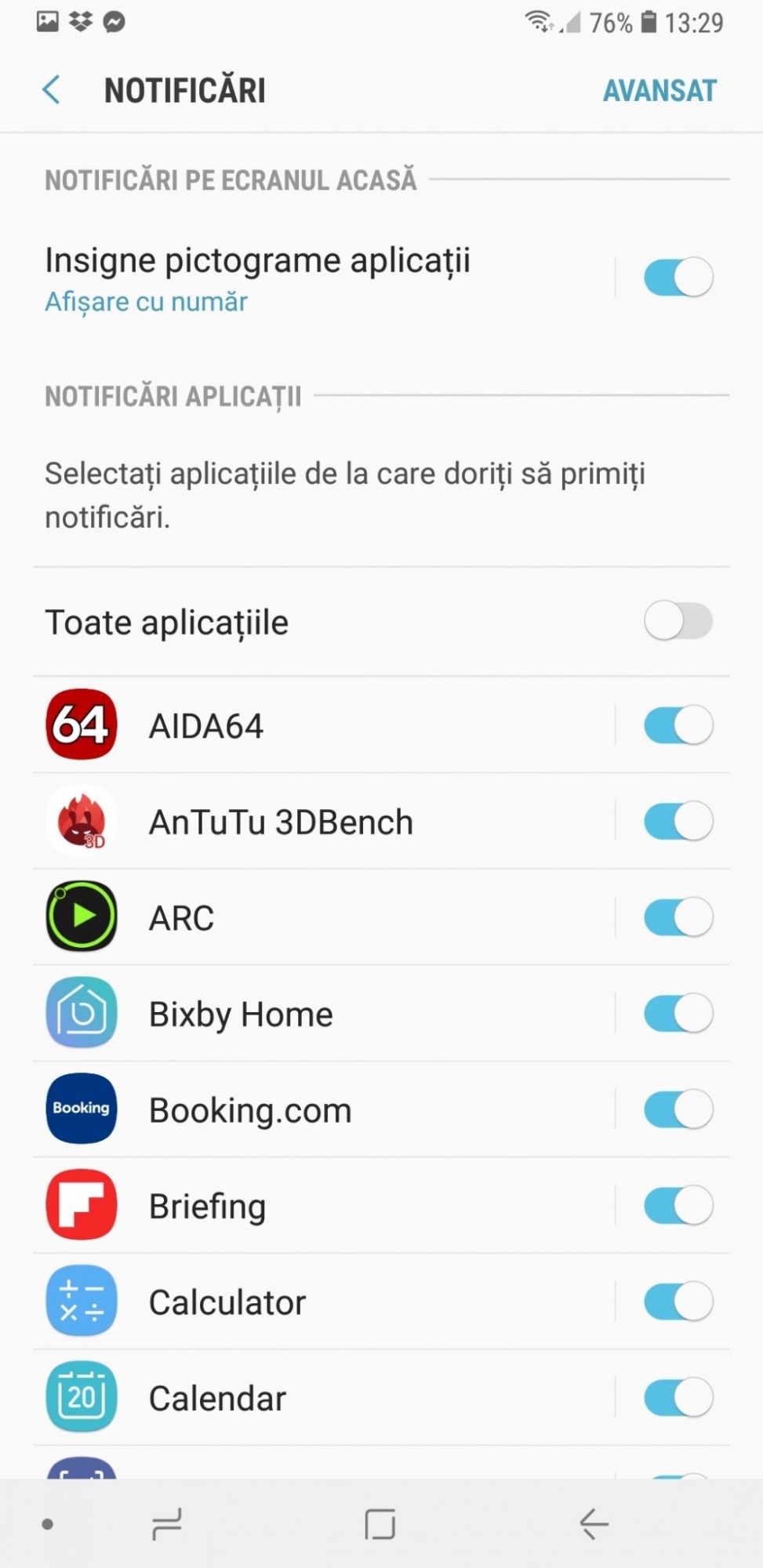Image resolution: width=763 pixels, height=1568 pixels.
Task: Tap the system home button
Action: point(380,1525)
